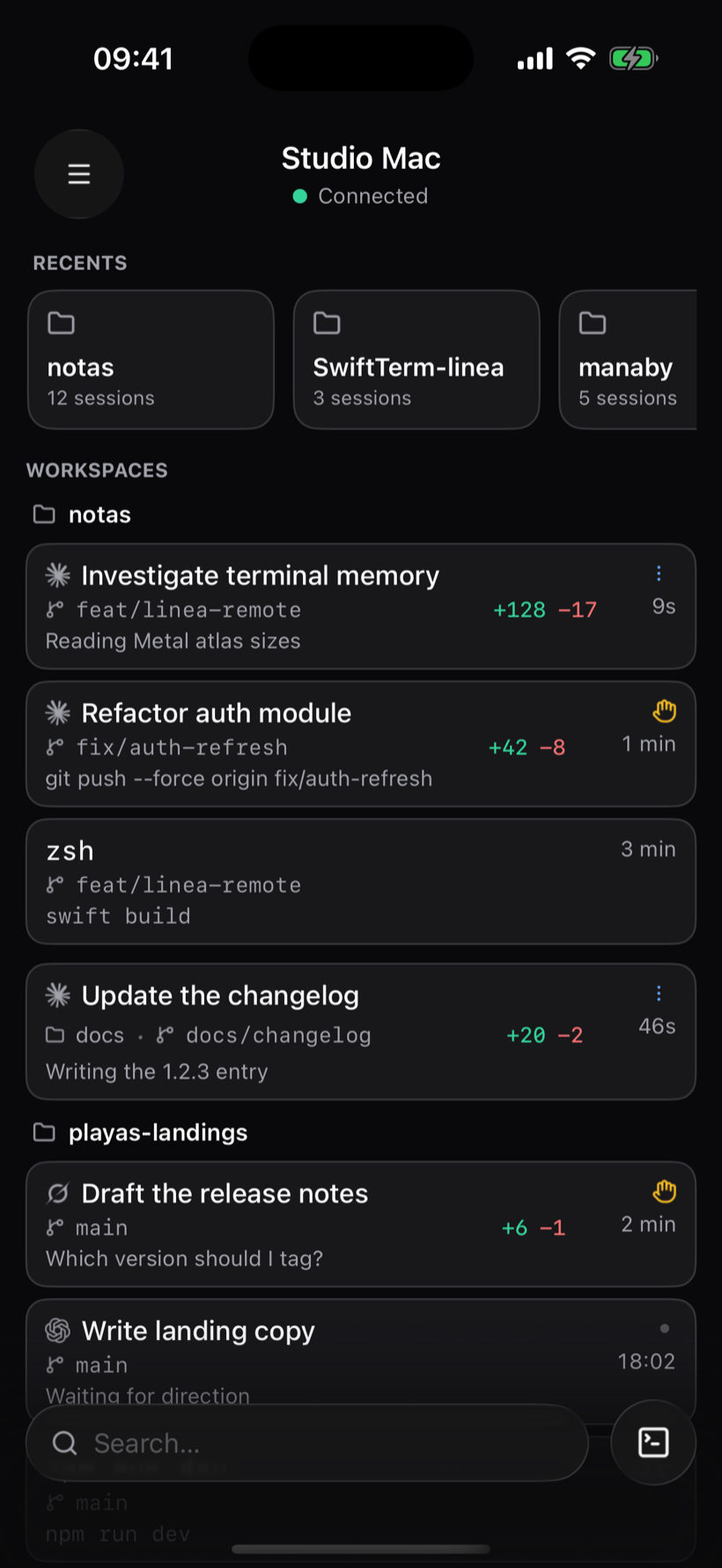Open a new terminal with the floating button
Screen dimensions: 722x1568
653,1442
